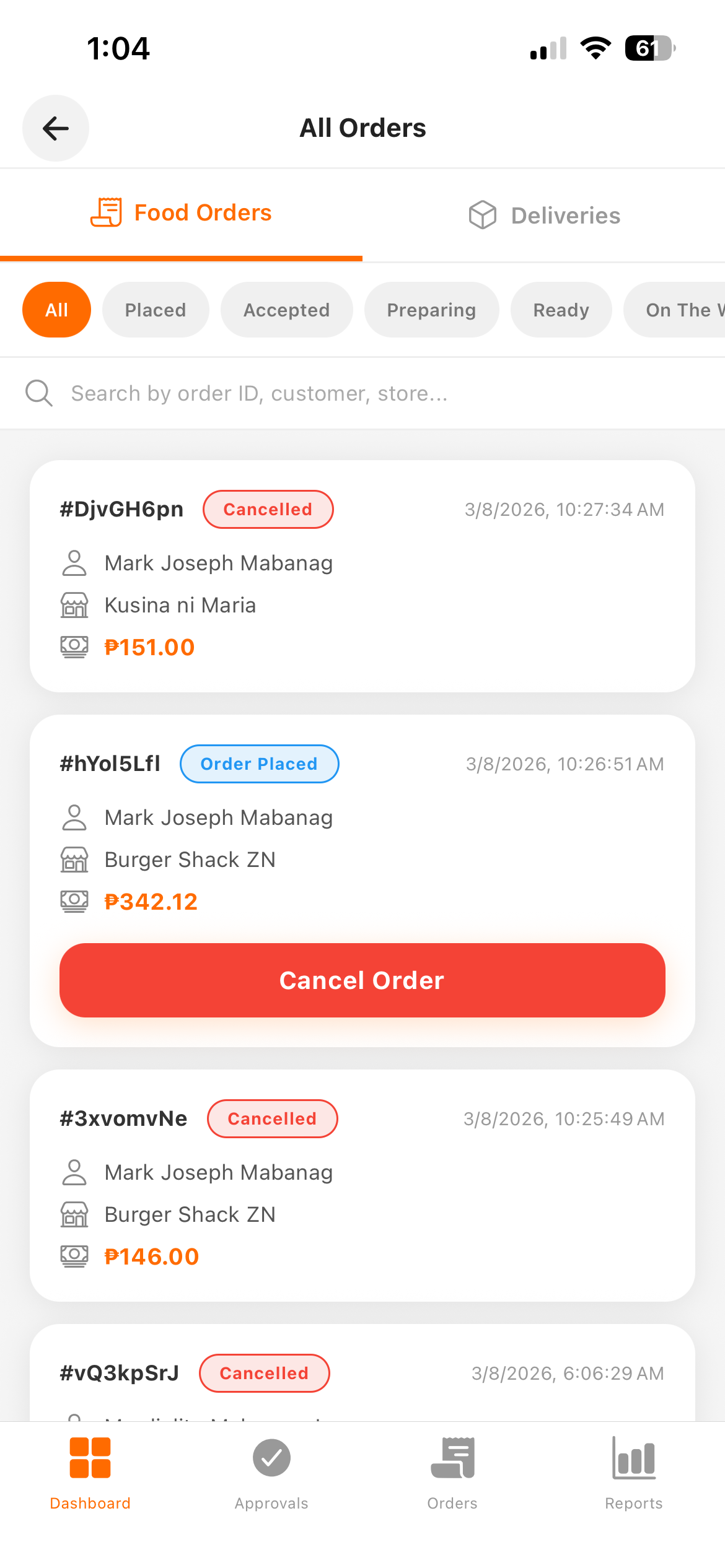
Task: Tap the search magnifier icon
Action: (x=39, y=393)
